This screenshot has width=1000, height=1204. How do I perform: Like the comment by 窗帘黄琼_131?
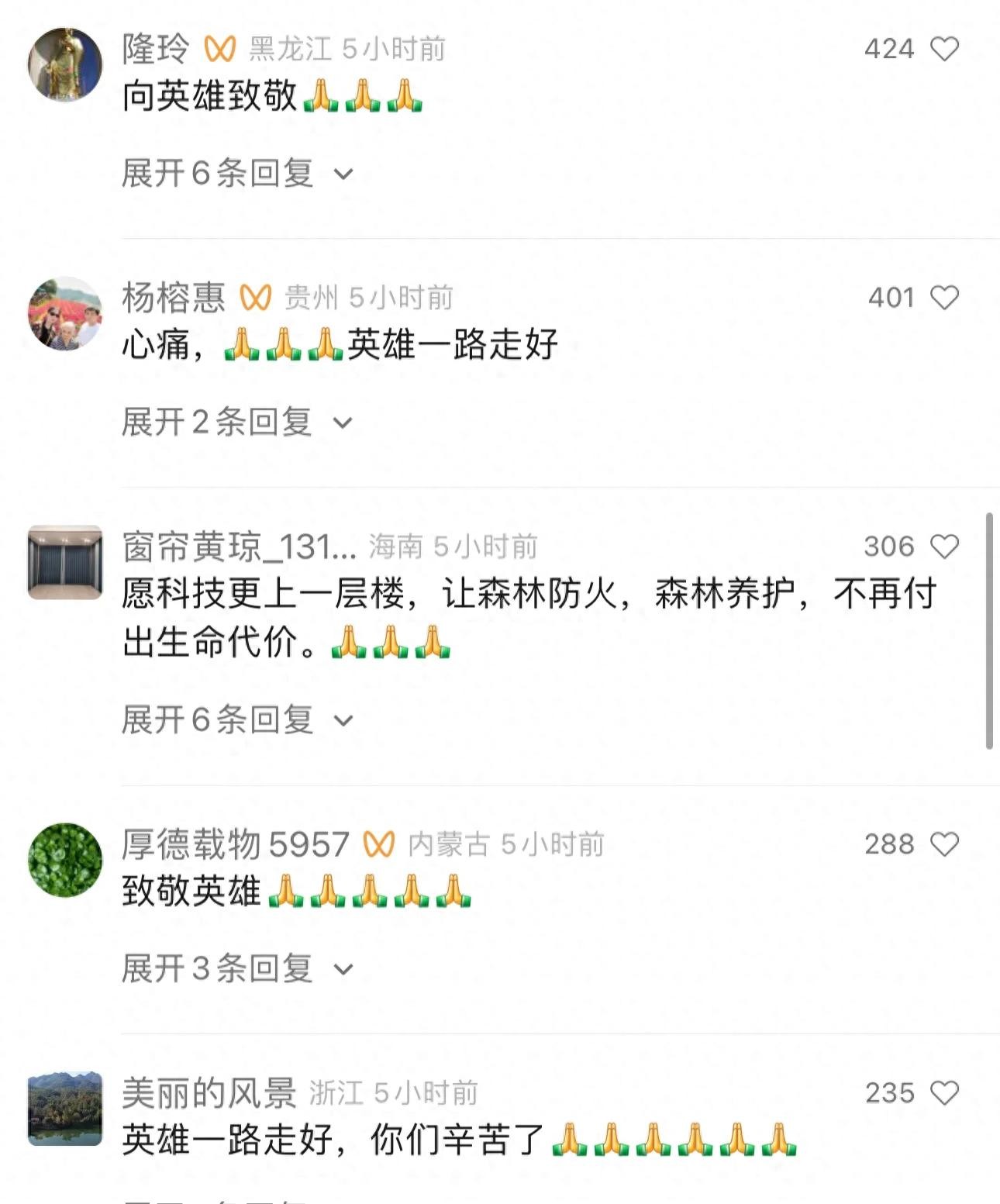(x=944, y=547)
